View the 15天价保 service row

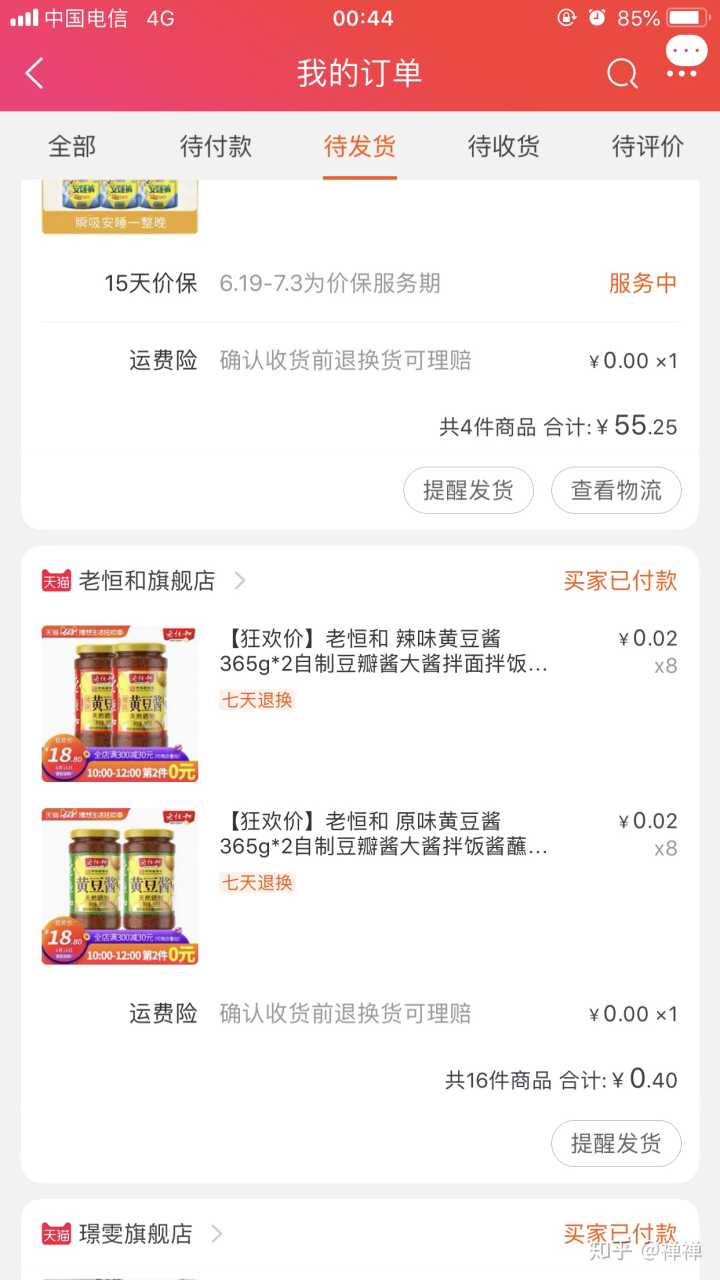[x=360, y=283]
